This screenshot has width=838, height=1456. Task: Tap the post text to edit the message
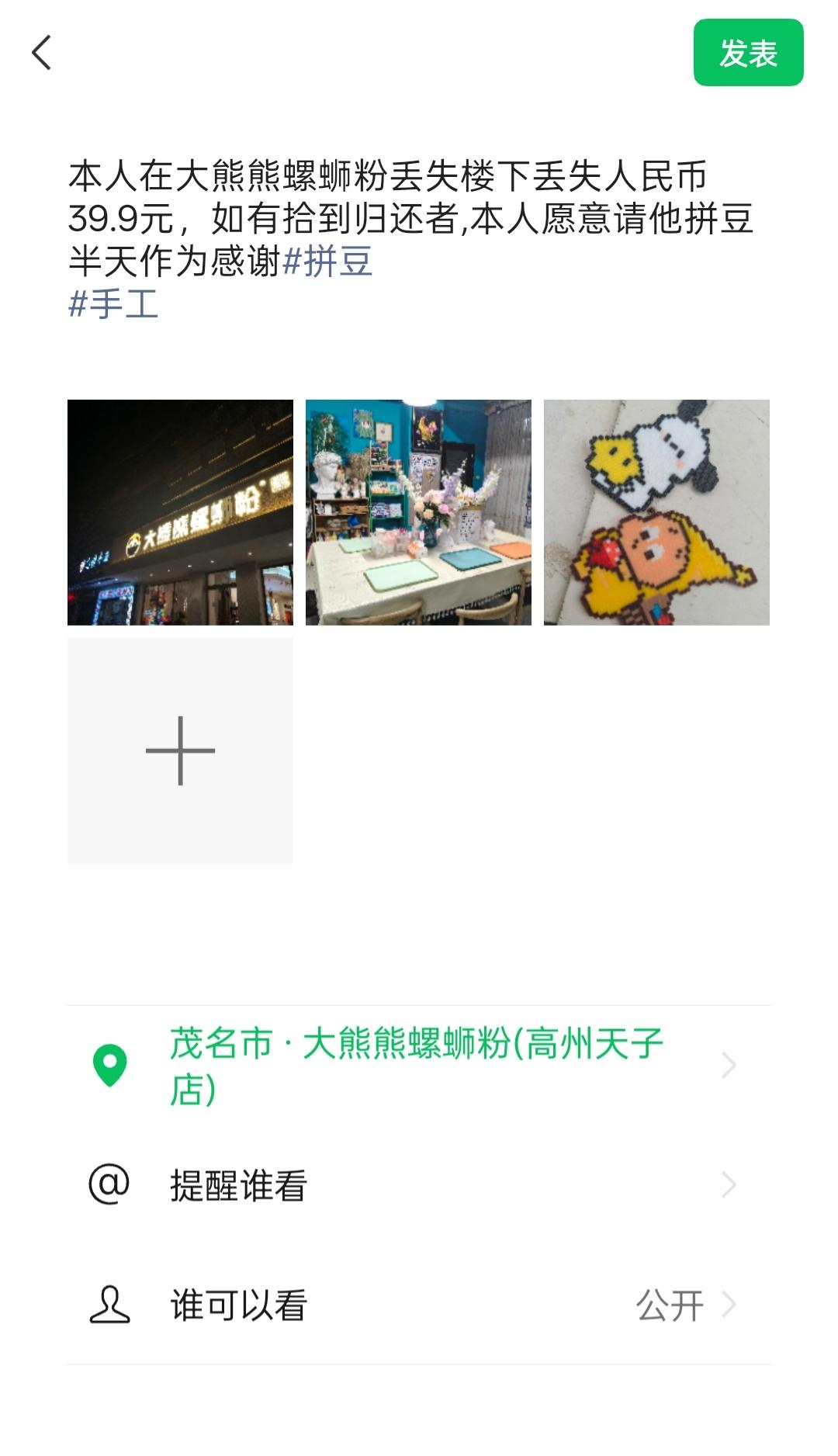click(x=388, y=217)
